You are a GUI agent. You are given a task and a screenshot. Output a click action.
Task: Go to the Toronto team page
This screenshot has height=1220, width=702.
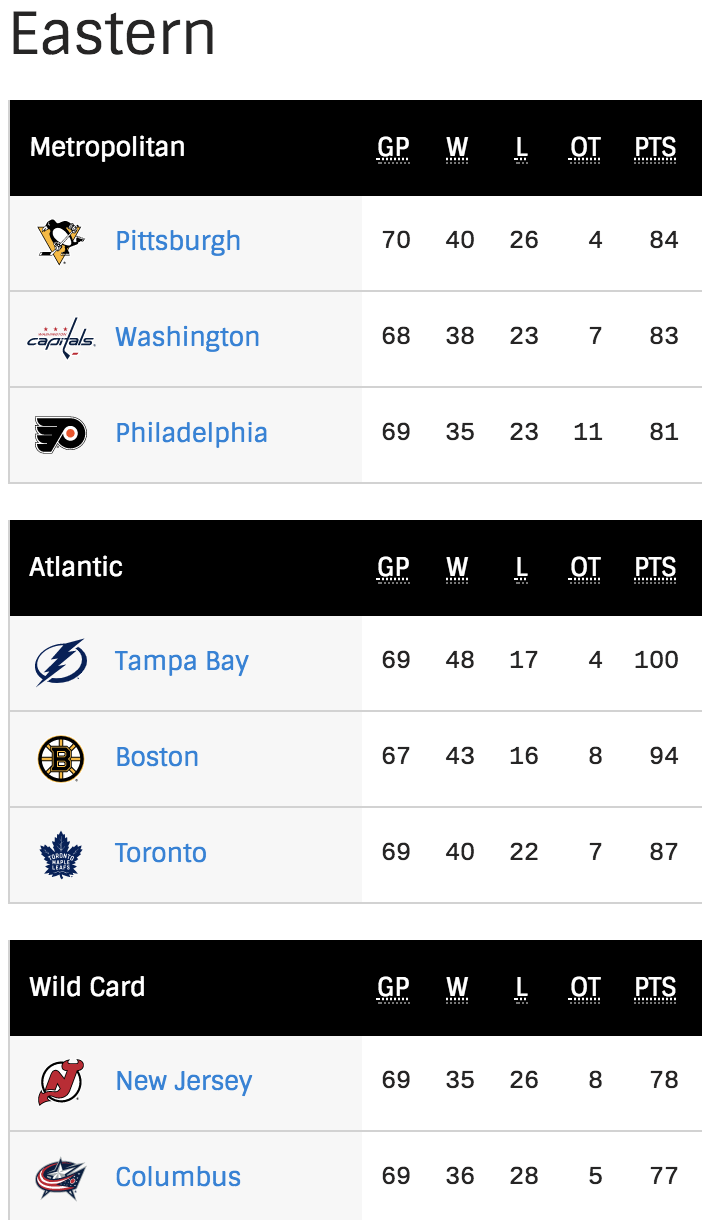click(x=161, y=853)
